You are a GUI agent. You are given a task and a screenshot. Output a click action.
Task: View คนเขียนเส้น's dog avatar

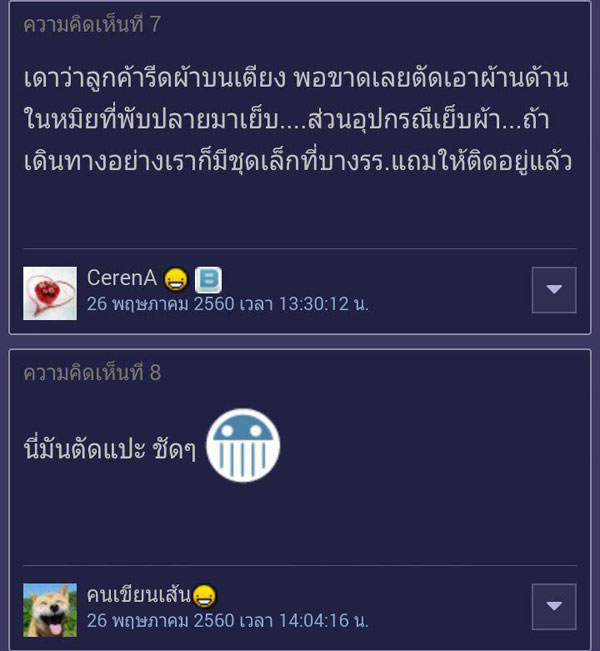[x=50, y=609]
